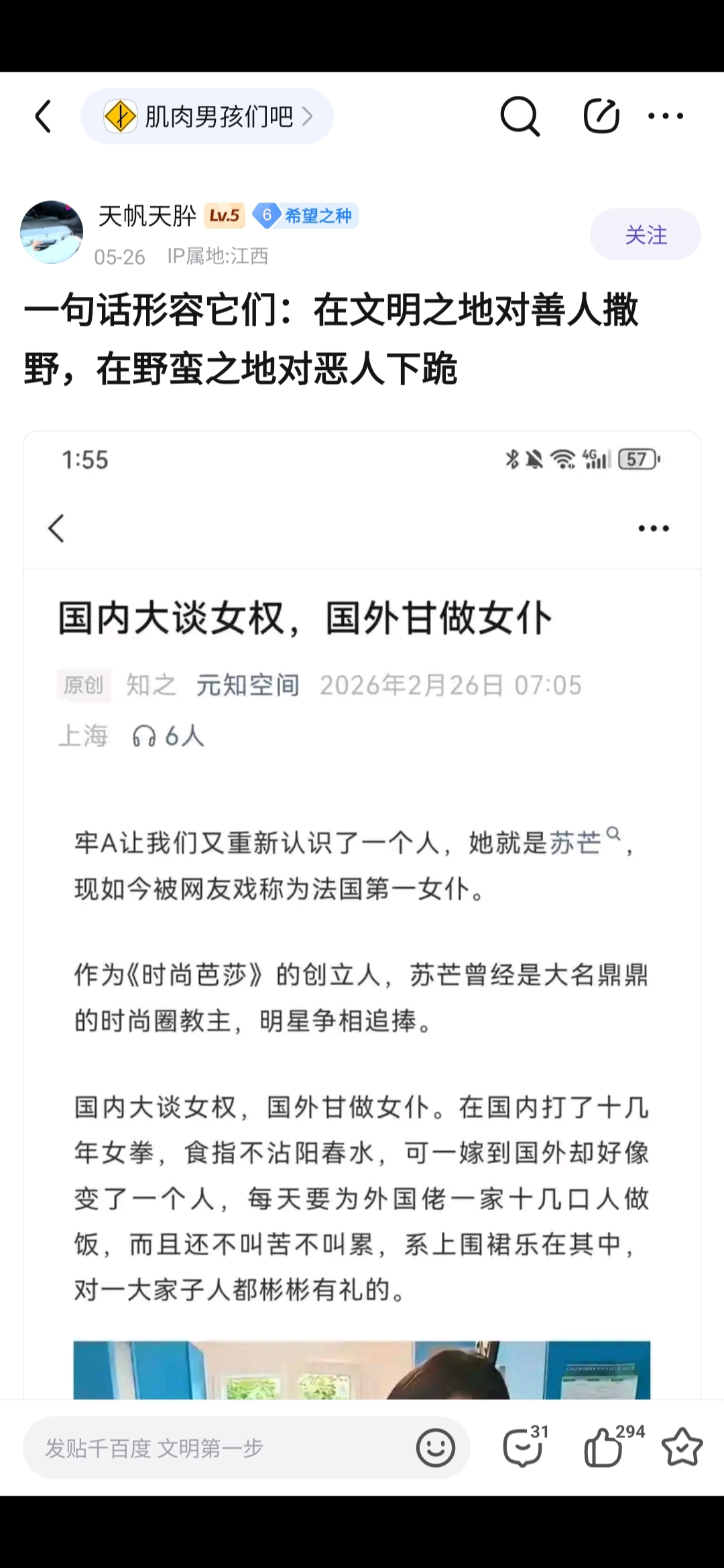Go back using the top-left arrow
The width and height of the screenshot is (724, 1568).
click(44, 117)
